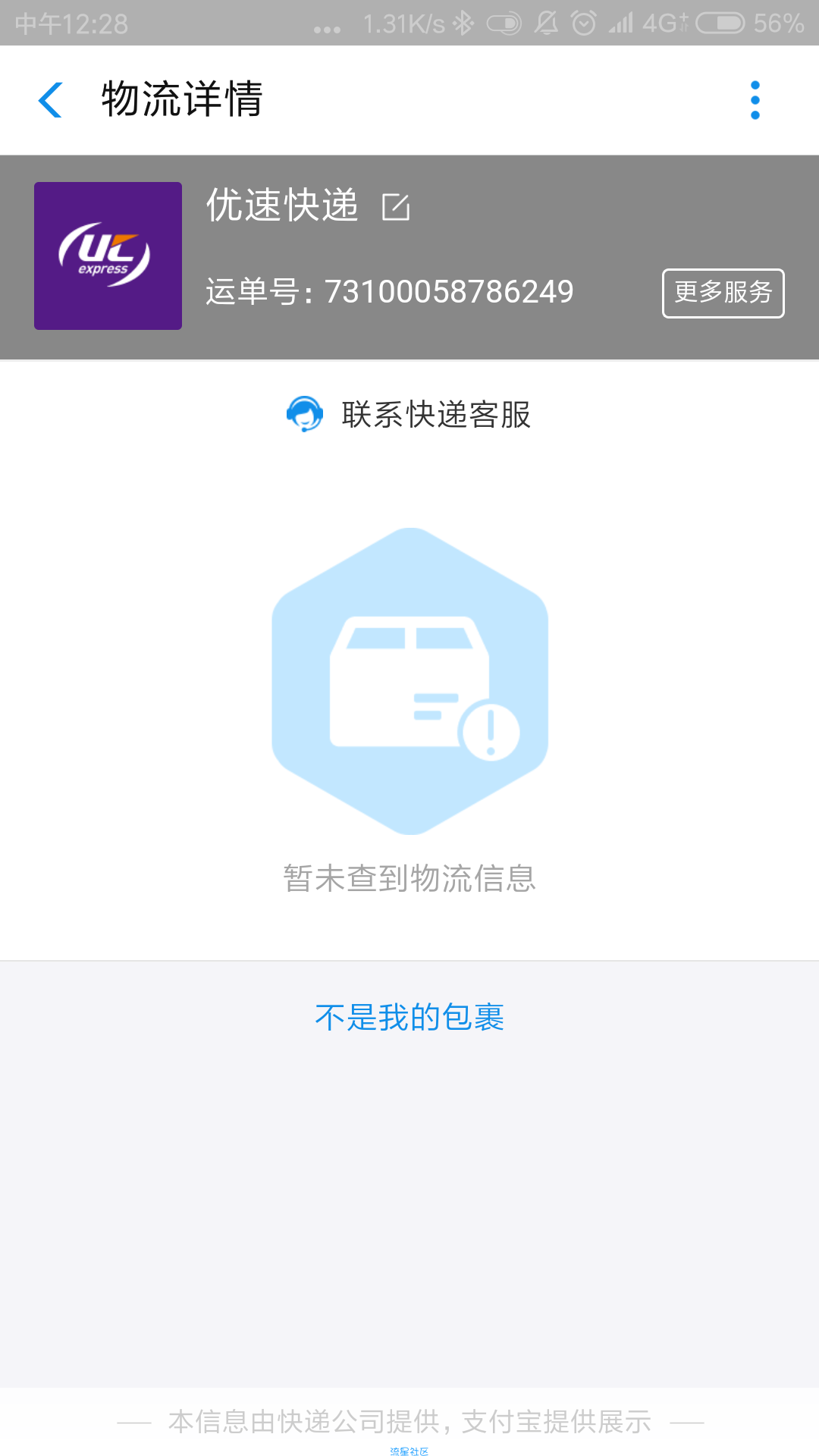Contact courier support via 联系快递客服

point(409,414)
